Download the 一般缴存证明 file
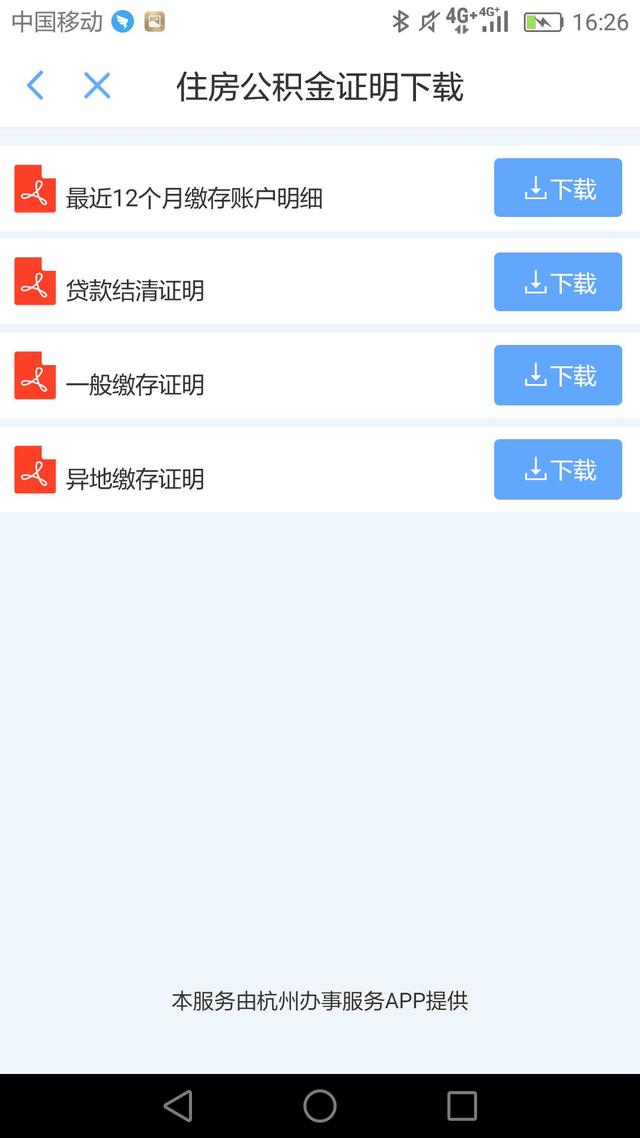Viewport: 640px width, 1138px height. pyautogui.click(x=557, y=375)
